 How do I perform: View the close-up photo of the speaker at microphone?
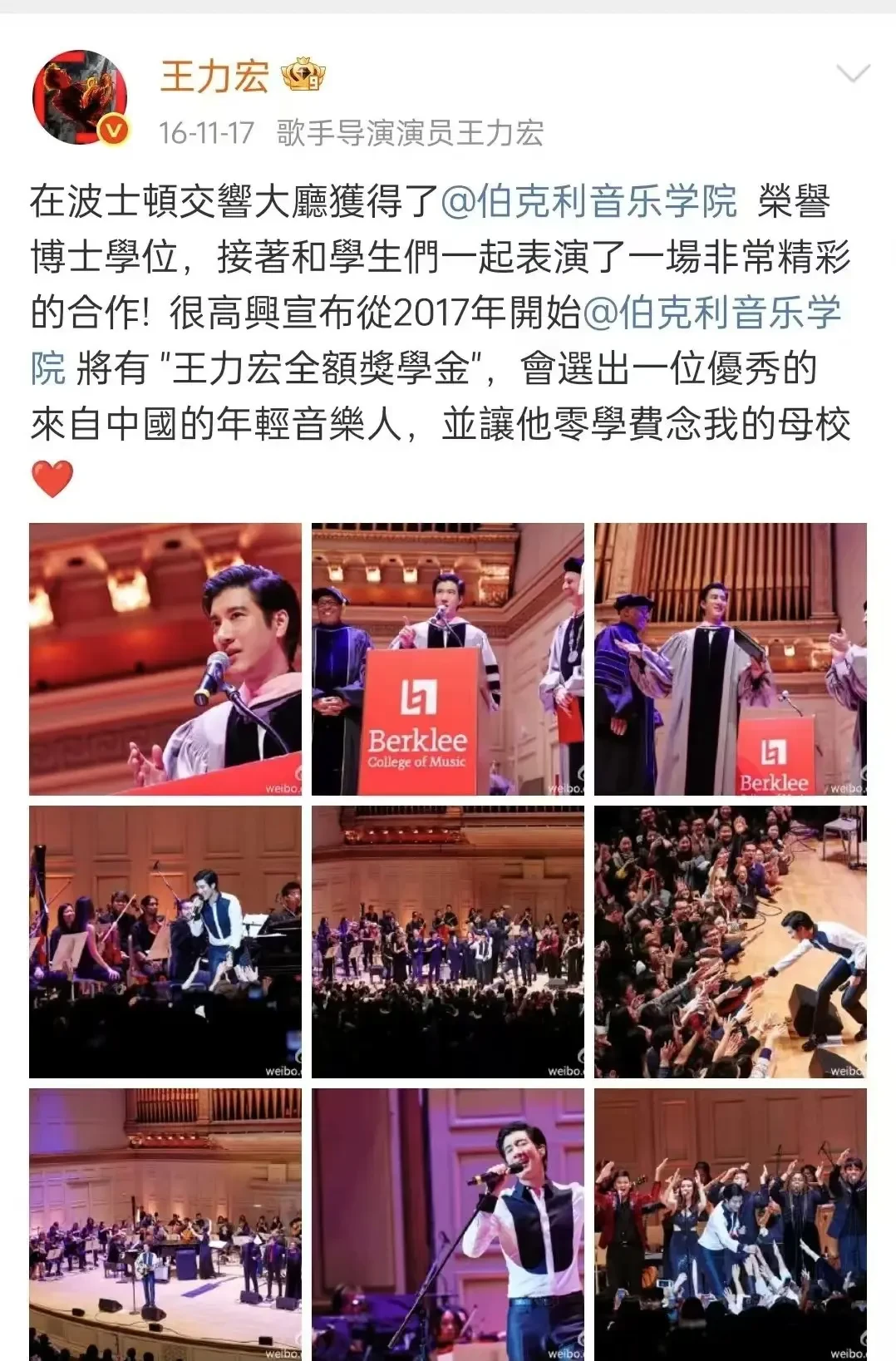click(165, 658)
